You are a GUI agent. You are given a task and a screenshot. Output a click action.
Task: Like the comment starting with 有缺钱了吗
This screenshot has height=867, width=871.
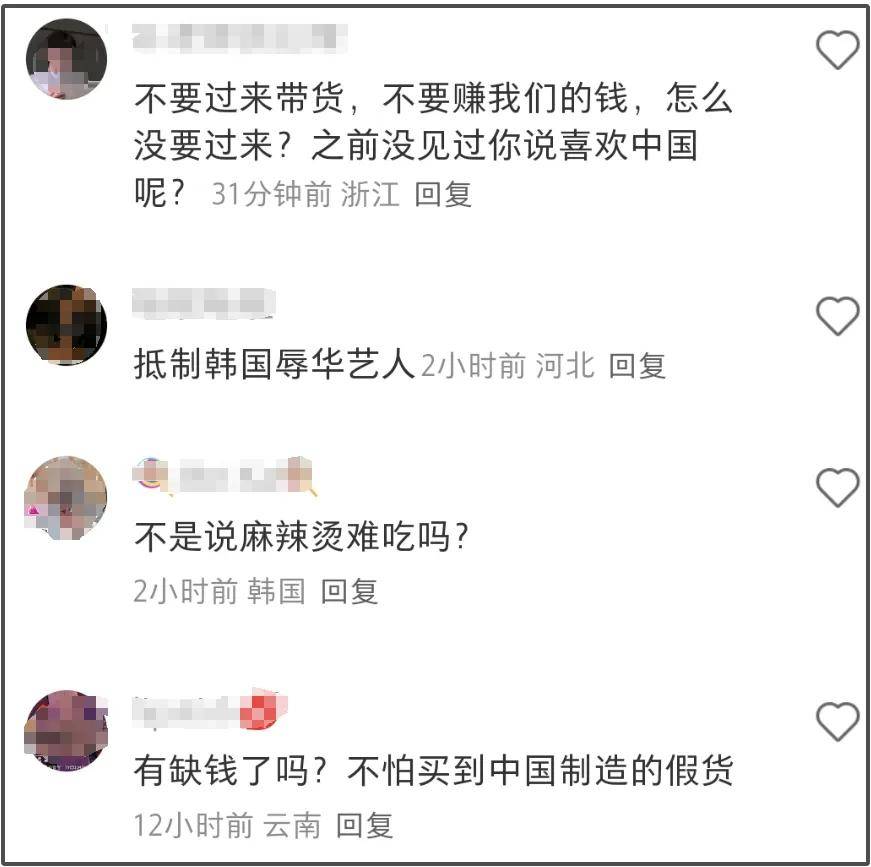coord(837,721)
